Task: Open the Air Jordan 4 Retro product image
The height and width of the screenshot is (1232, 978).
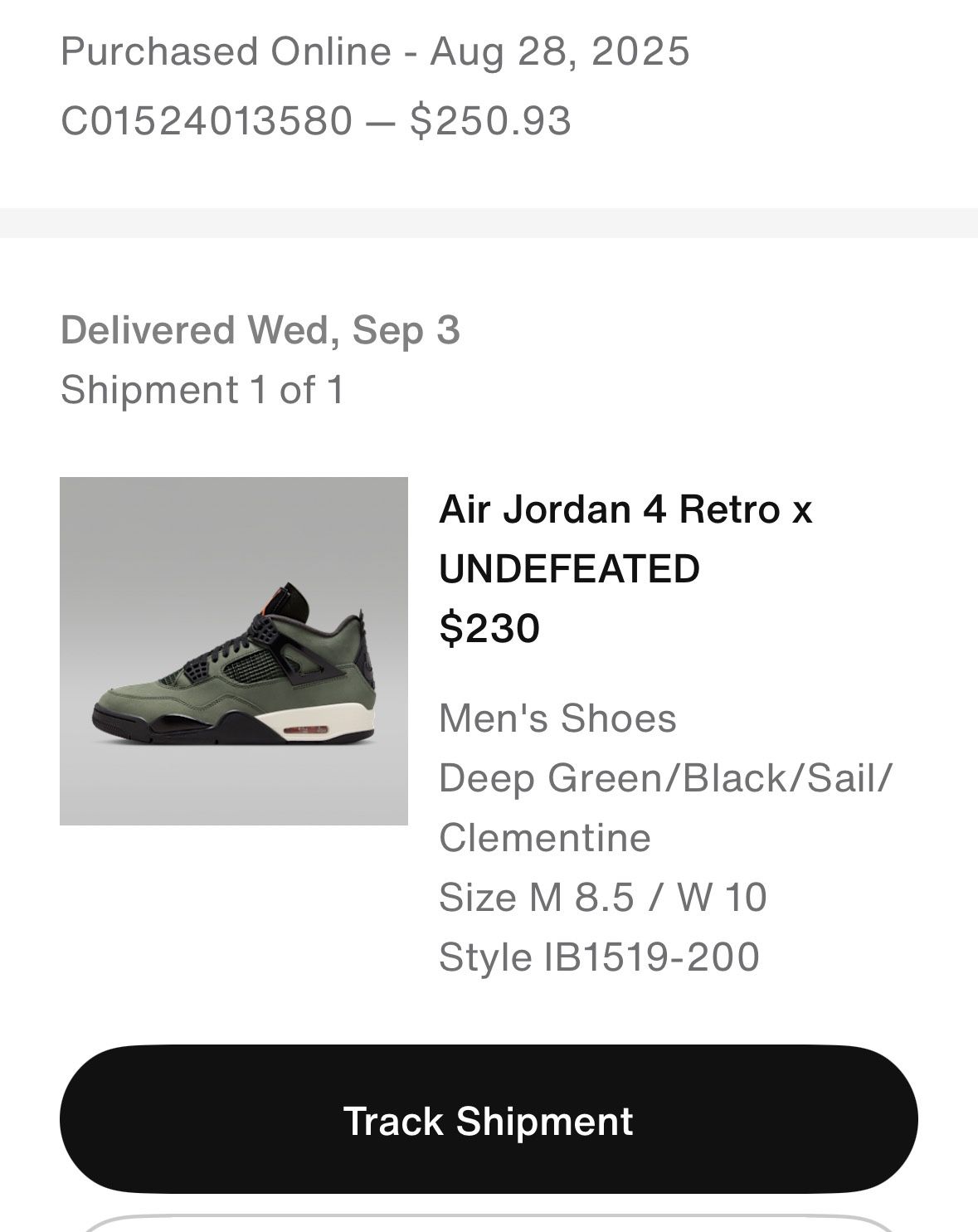Action: pyautogui.click(x=234, y=651)
